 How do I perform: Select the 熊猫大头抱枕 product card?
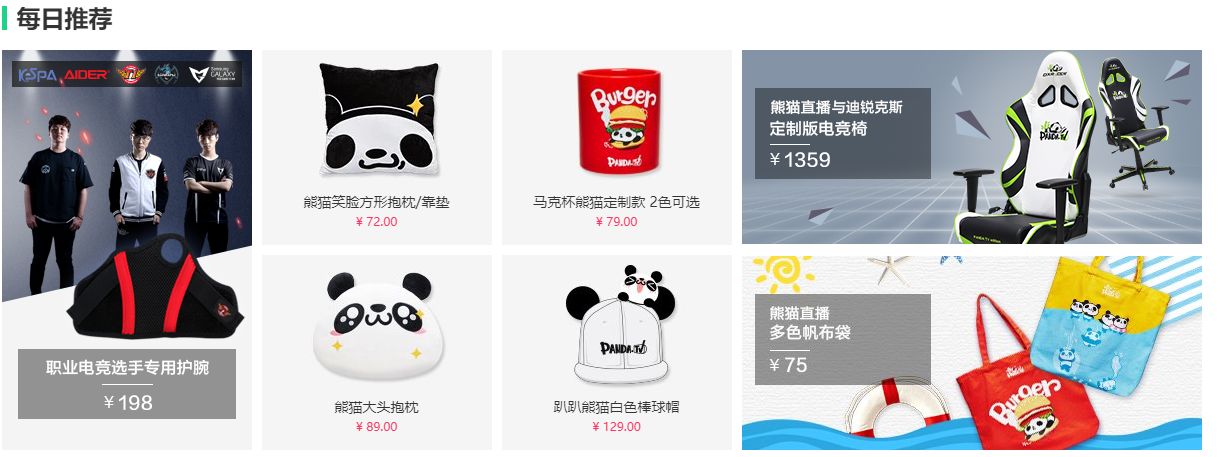click(x=377, y=352)
